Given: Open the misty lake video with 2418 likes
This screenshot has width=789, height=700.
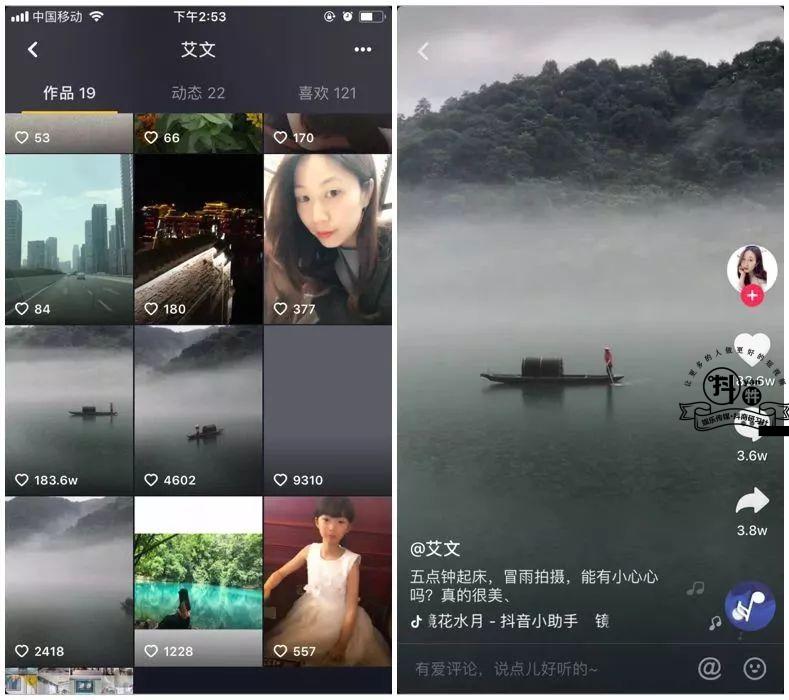Looking at the screenshot, I should 69,580.
